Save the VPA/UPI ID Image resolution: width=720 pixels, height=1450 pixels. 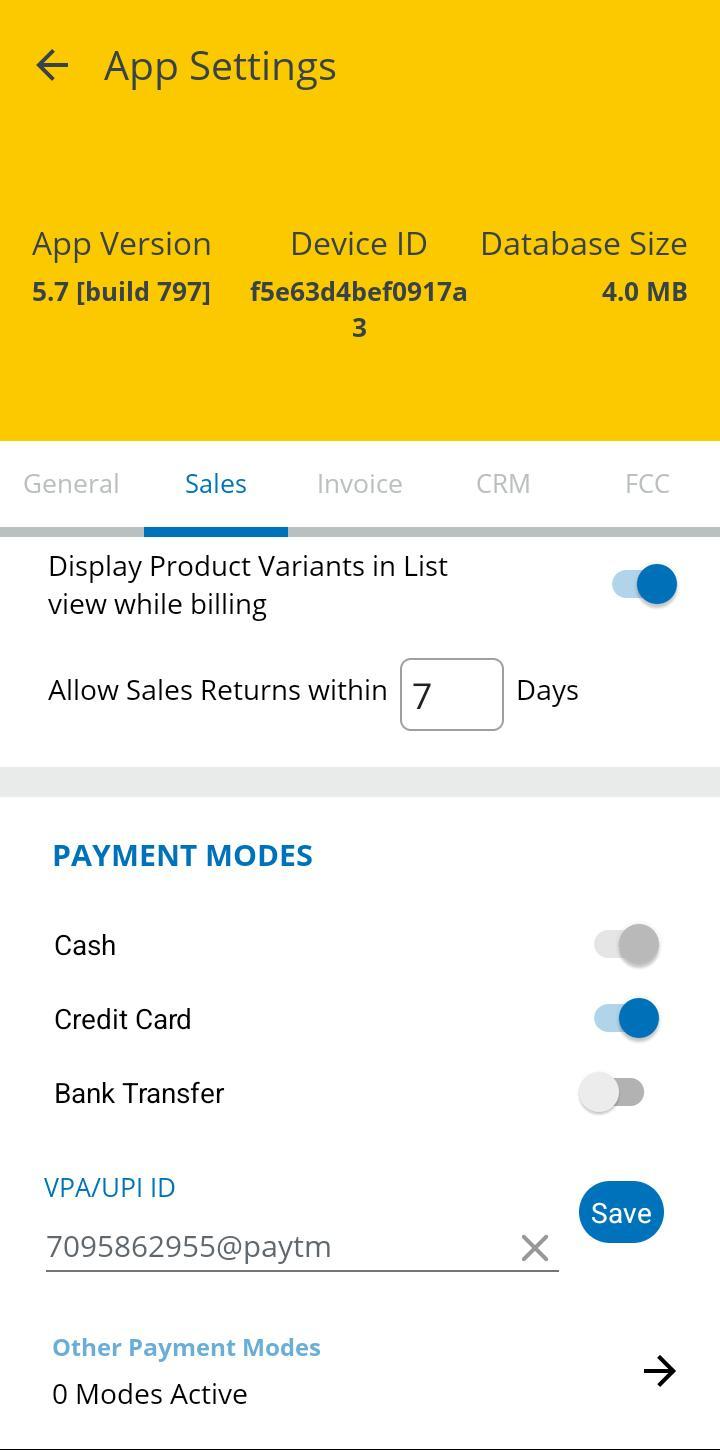(621, 1212)
